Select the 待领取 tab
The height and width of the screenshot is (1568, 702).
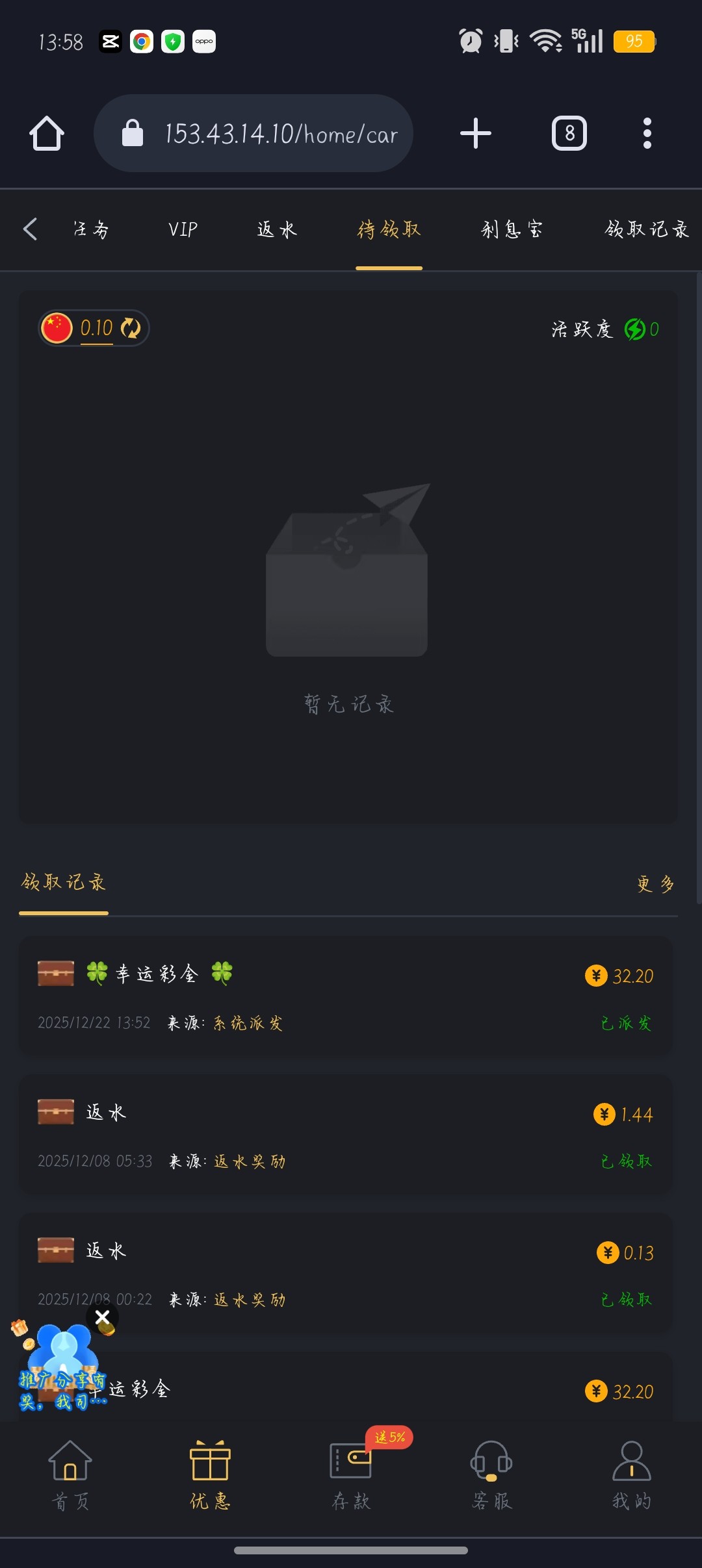click(x=389, y=229)
